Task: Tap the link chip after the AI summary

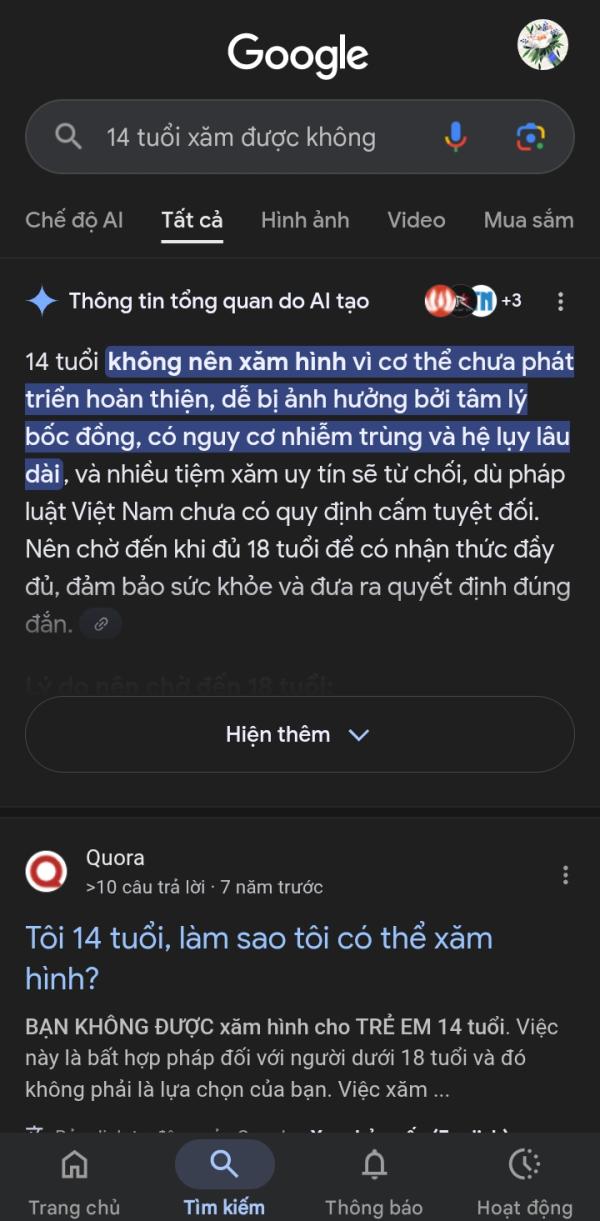Action: point(101,624)
